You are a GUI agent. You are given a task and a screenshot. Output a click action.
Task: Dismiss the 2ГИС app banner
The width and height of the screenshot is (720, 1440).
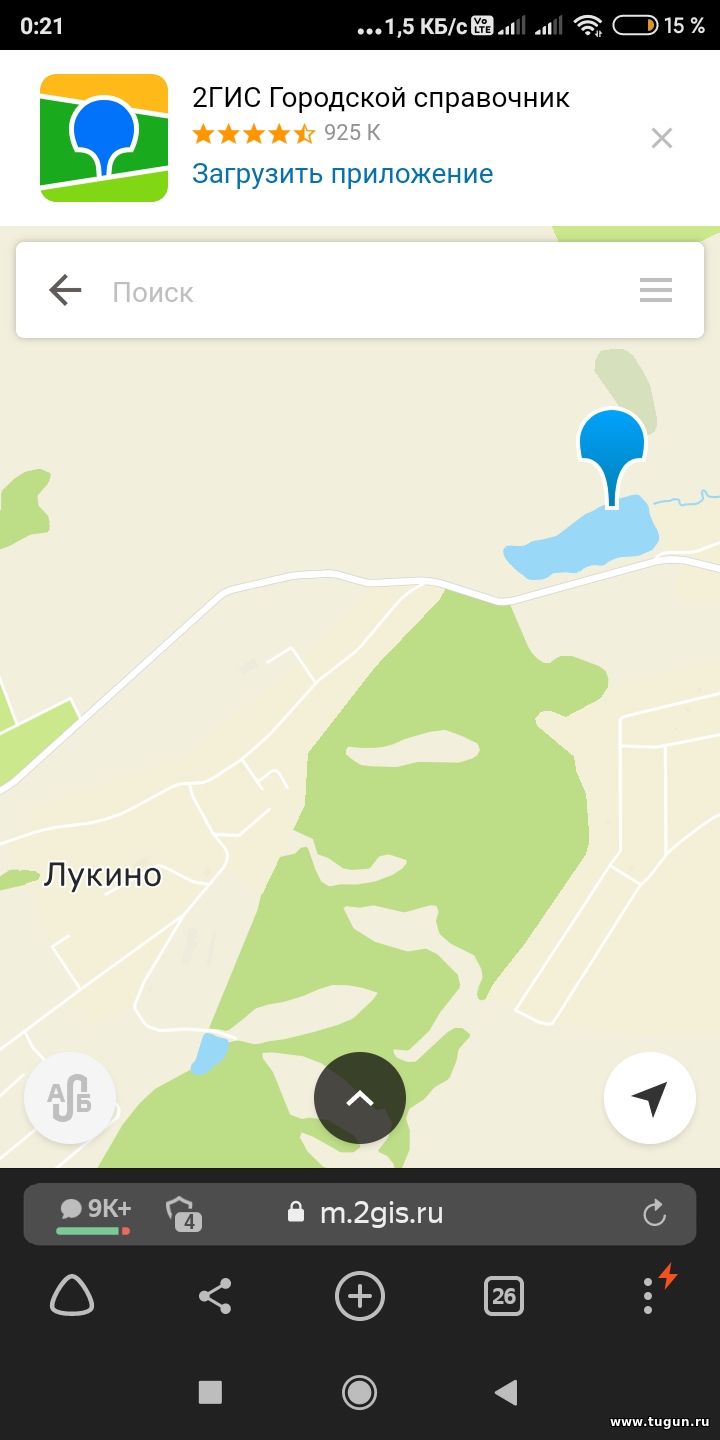tap(662, 138)
